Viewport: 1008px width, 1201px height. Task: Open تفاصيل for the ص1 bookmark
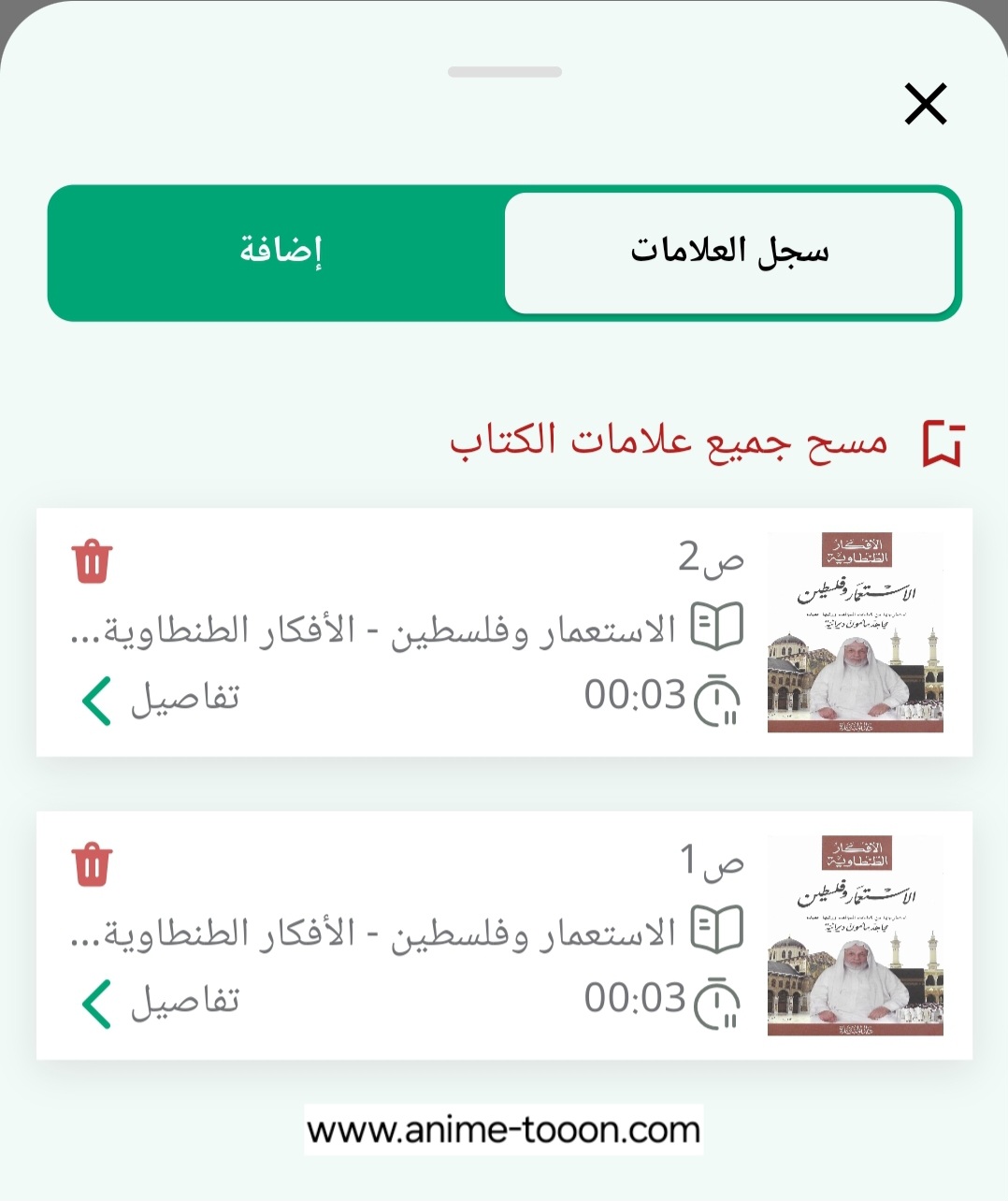point(159,1003)
